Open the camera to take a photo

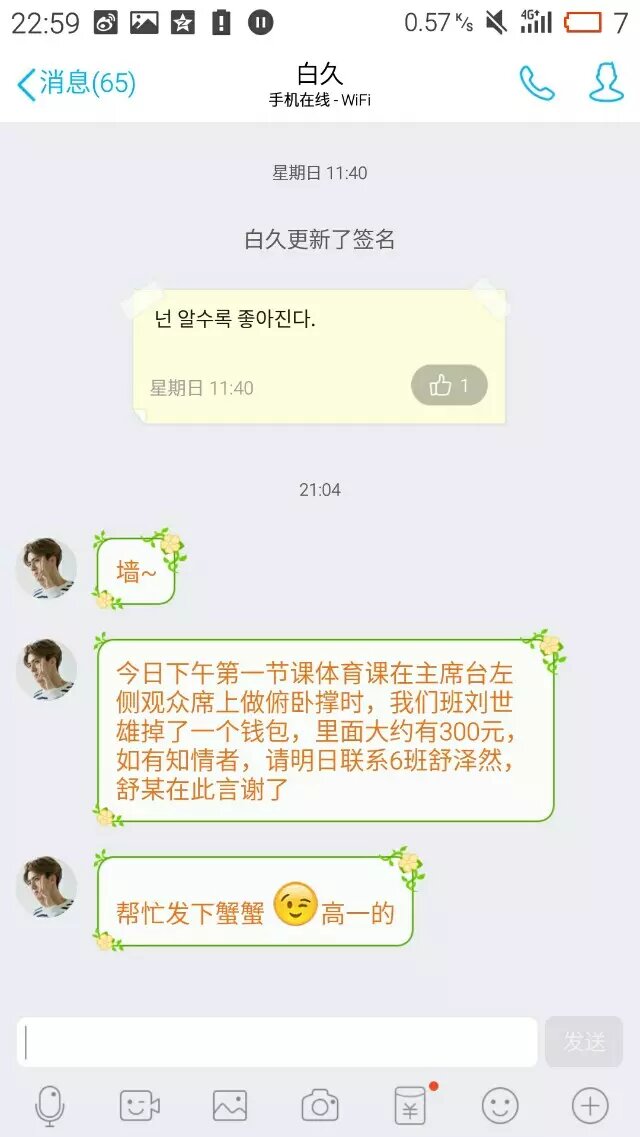(320, 1105)
